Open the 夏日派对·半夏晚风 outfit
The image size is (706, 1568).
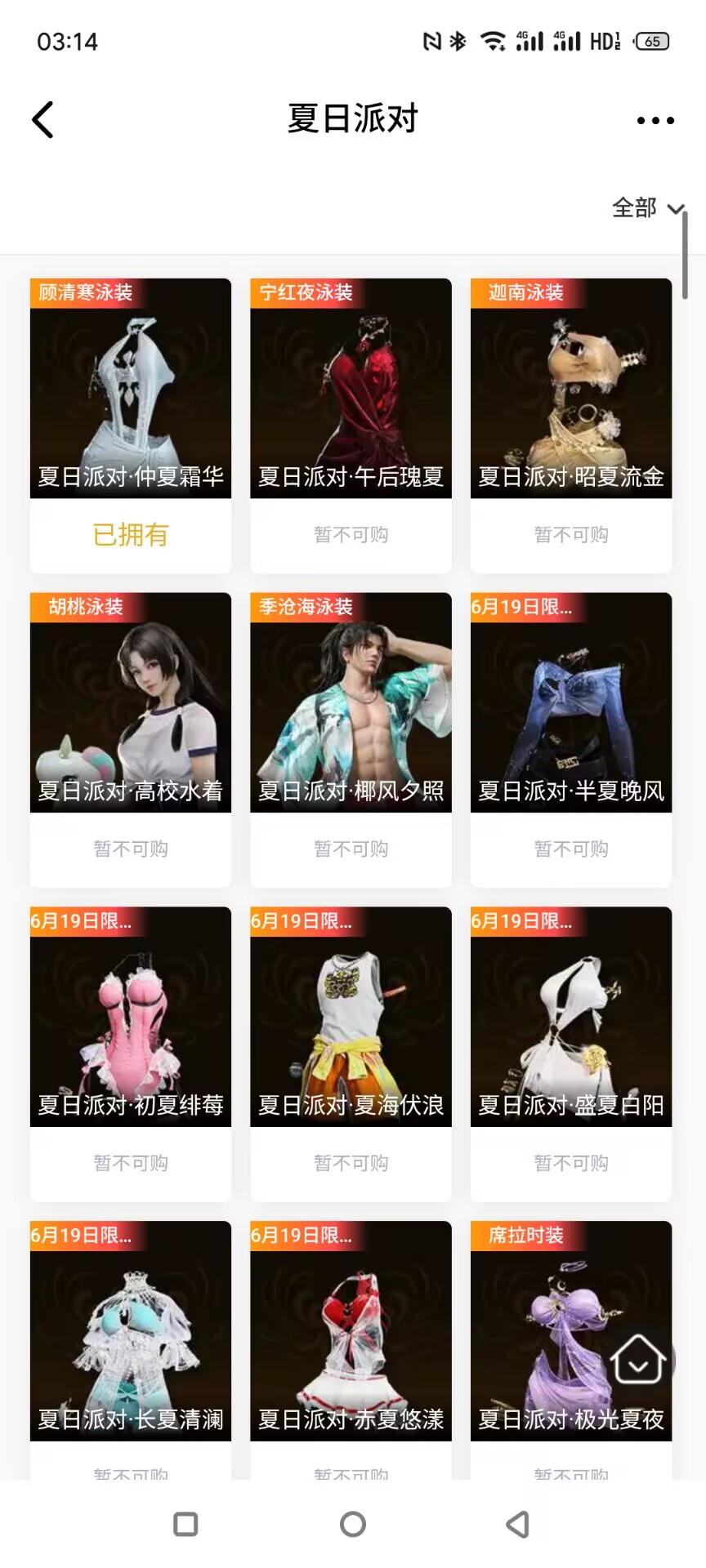tap(571, 702)
